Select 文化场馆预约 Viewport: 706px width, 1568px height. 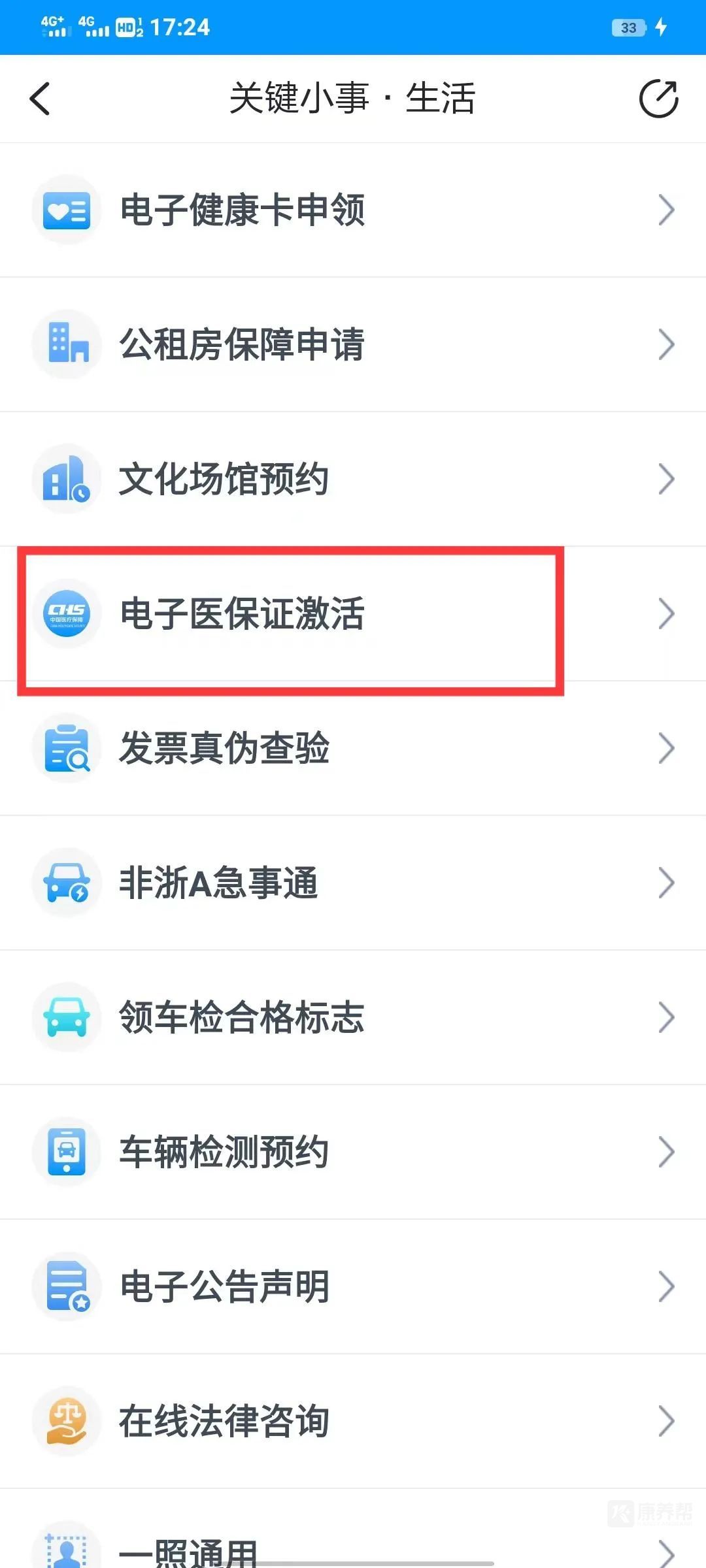click(x=353, y=479)
